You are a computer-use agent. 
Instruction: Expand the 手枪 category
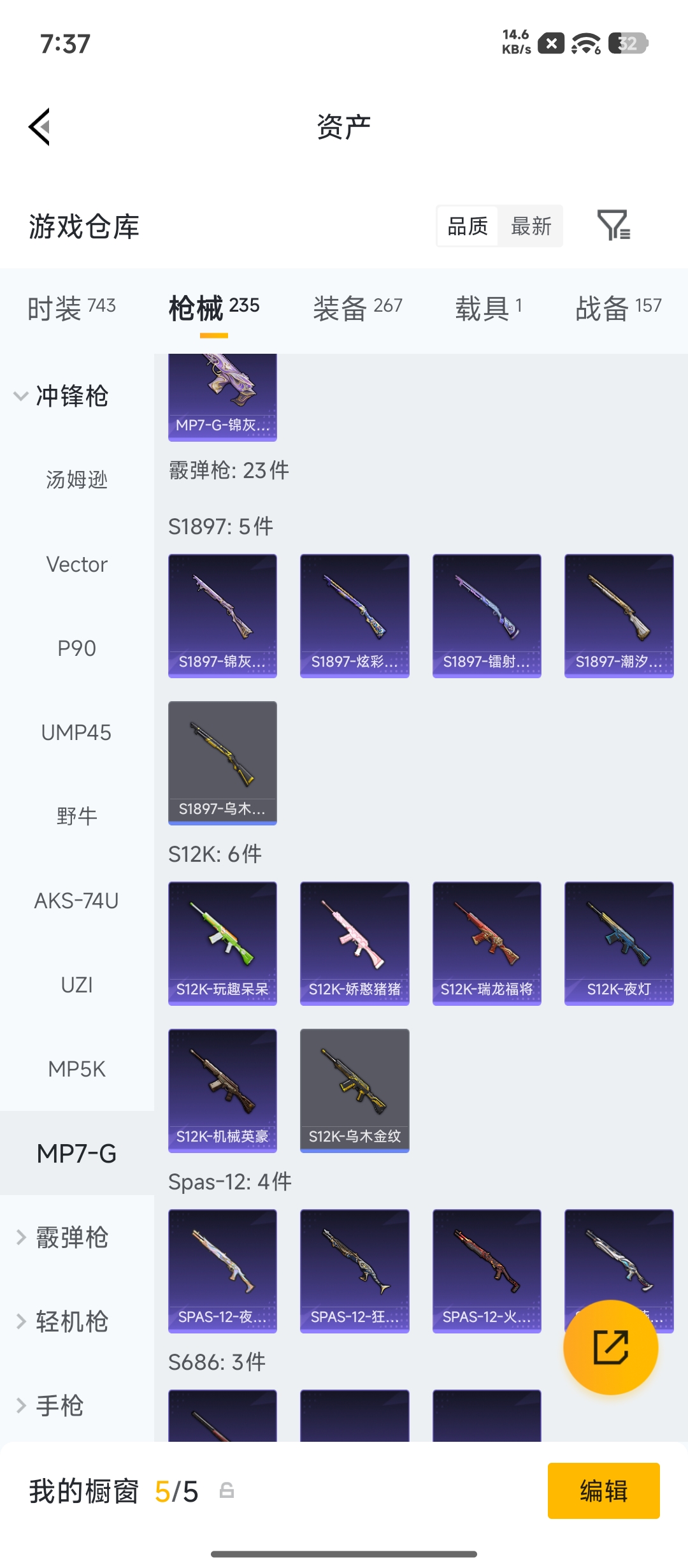(x=50, y=1405)
